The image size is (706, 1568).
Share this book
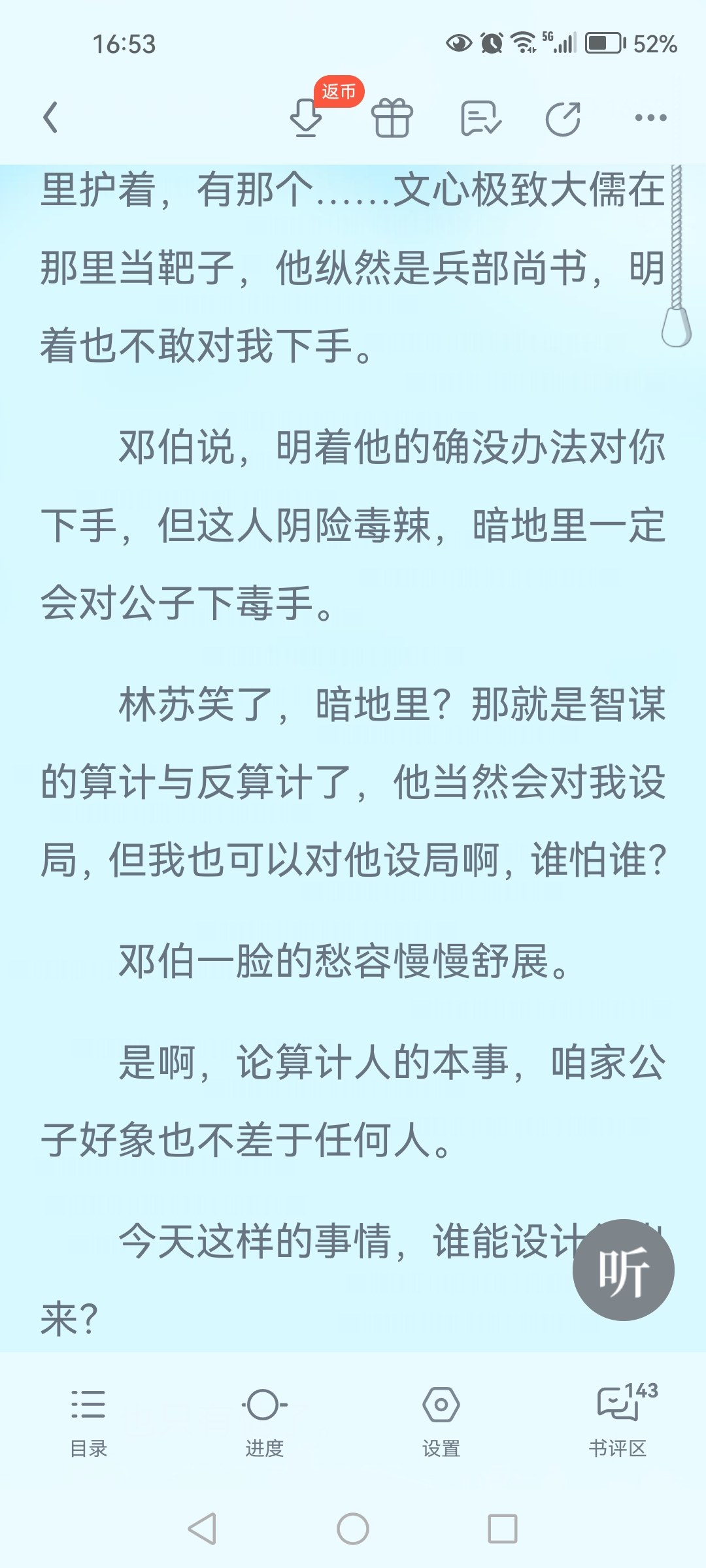coord(563,119)
